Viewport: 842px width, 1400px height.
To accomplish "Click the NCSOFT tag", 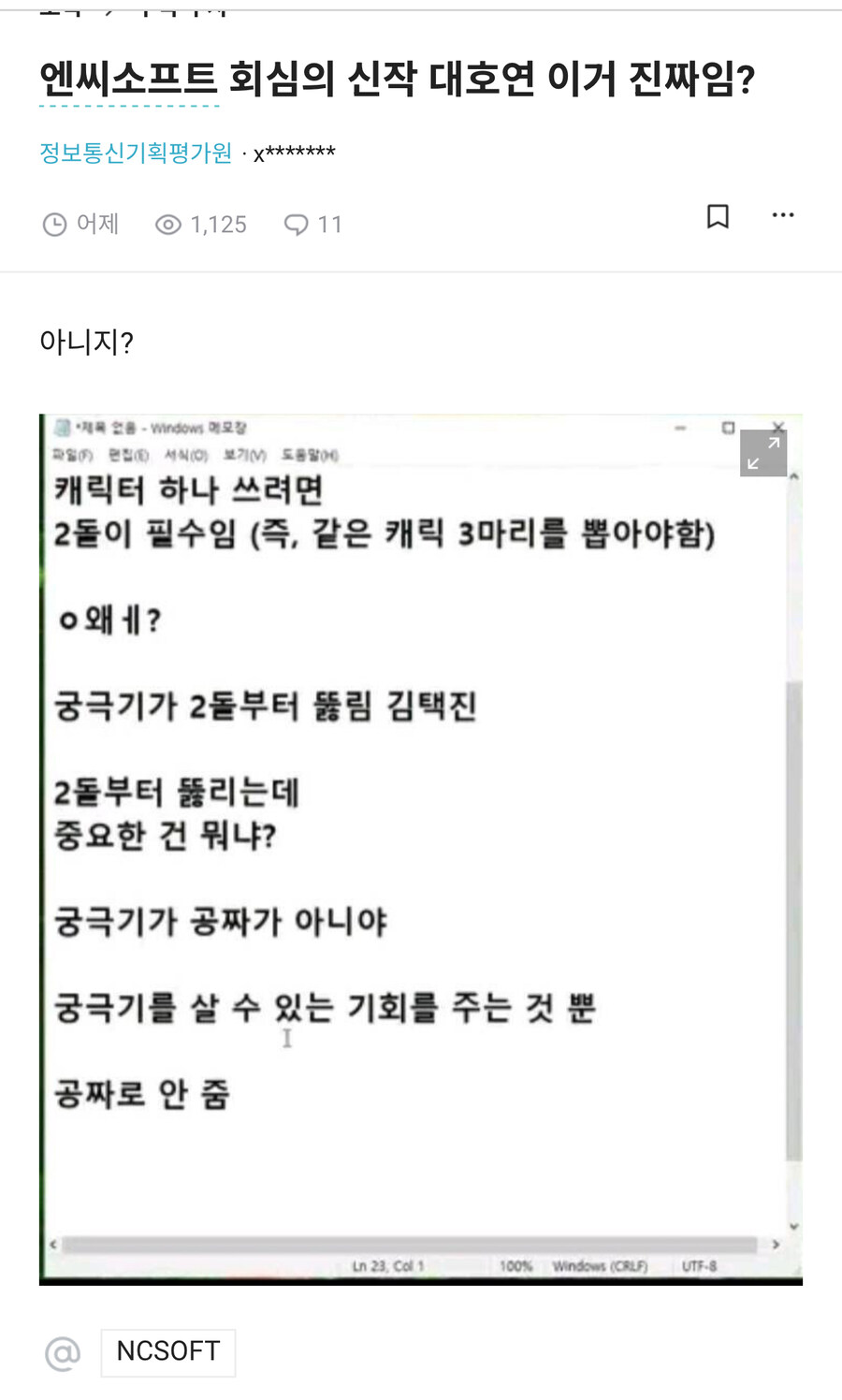I will tap(168, 1351).
